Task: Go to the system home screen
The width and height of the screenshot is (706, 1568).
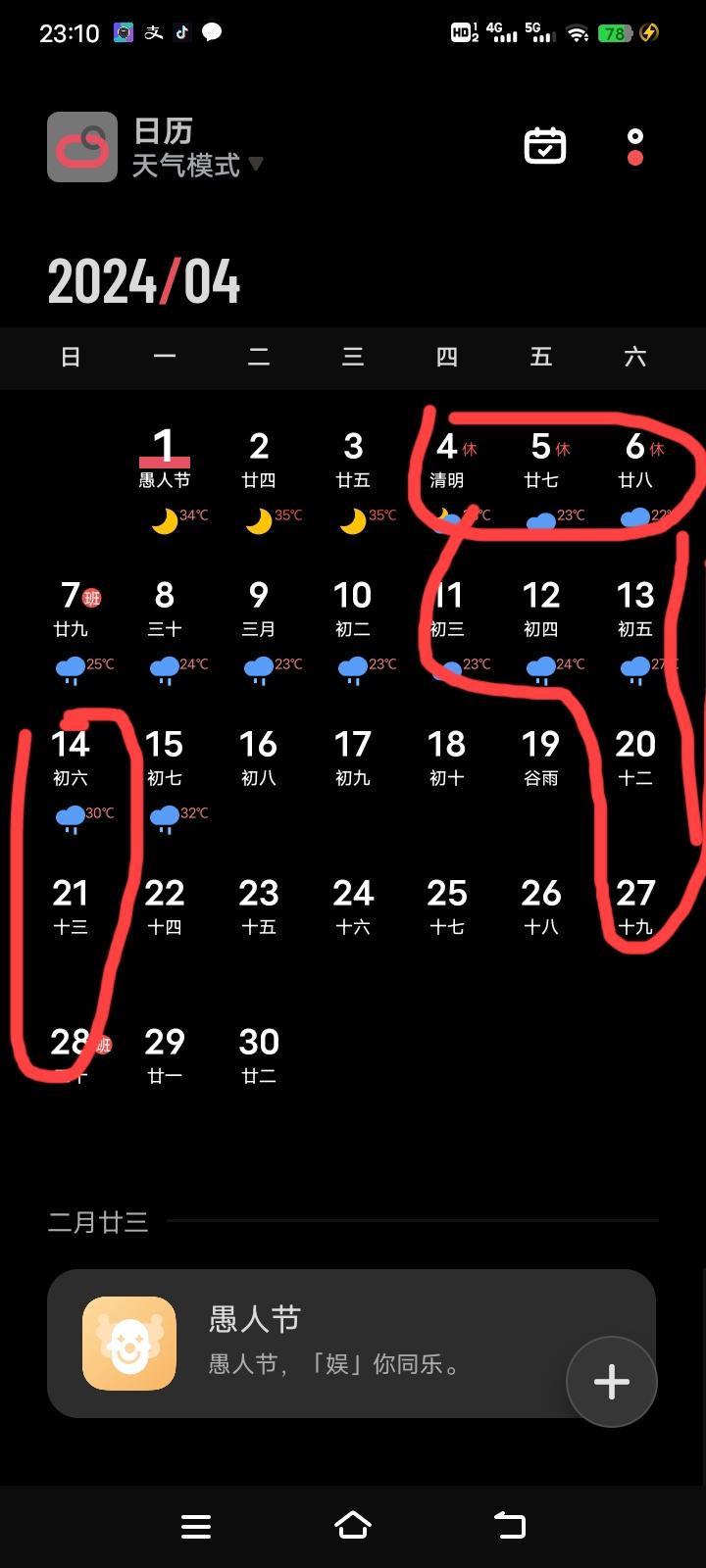Action: pos(353,1525)
